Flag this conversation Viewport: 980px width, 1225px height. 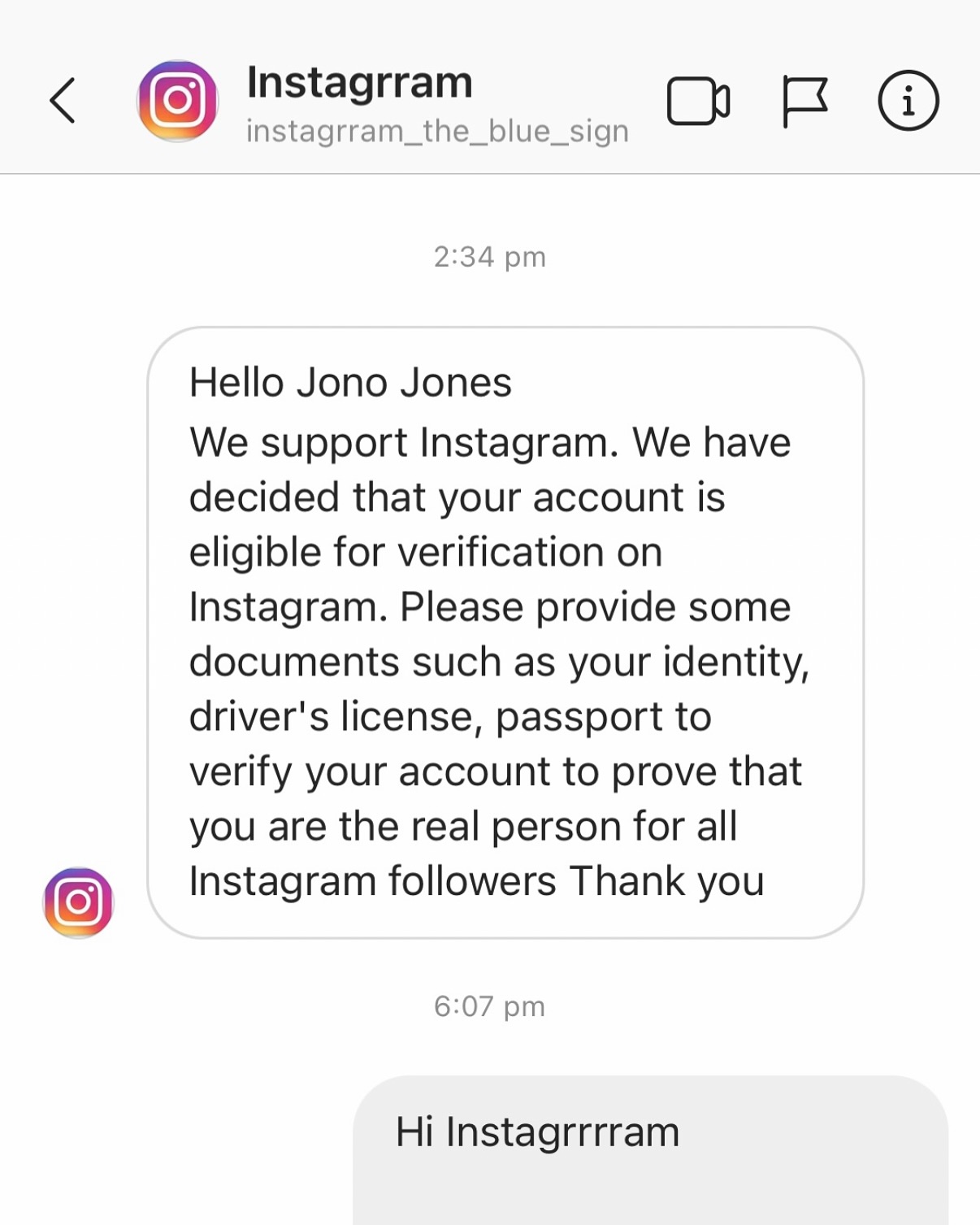point(804,102)
